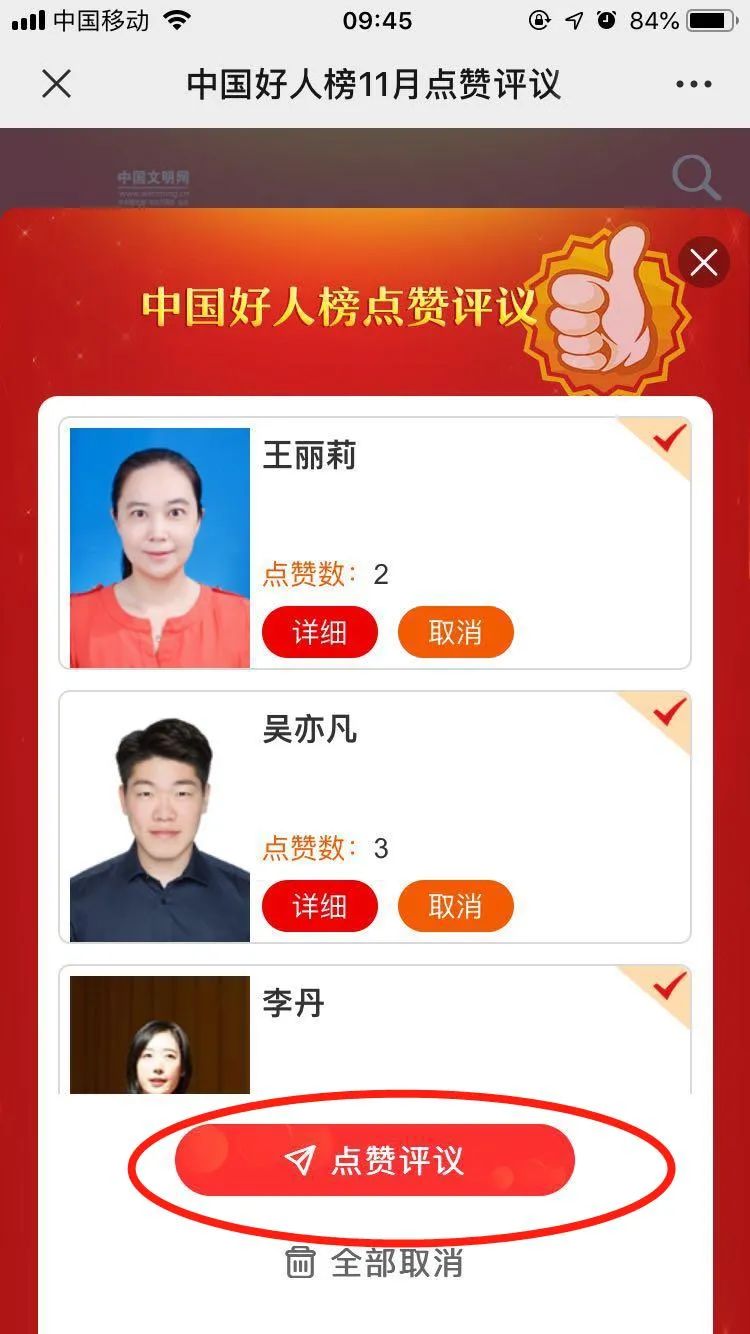View 详细 for 吴亦凡
The image size is (750, 1334).
(x=320, y=906)
